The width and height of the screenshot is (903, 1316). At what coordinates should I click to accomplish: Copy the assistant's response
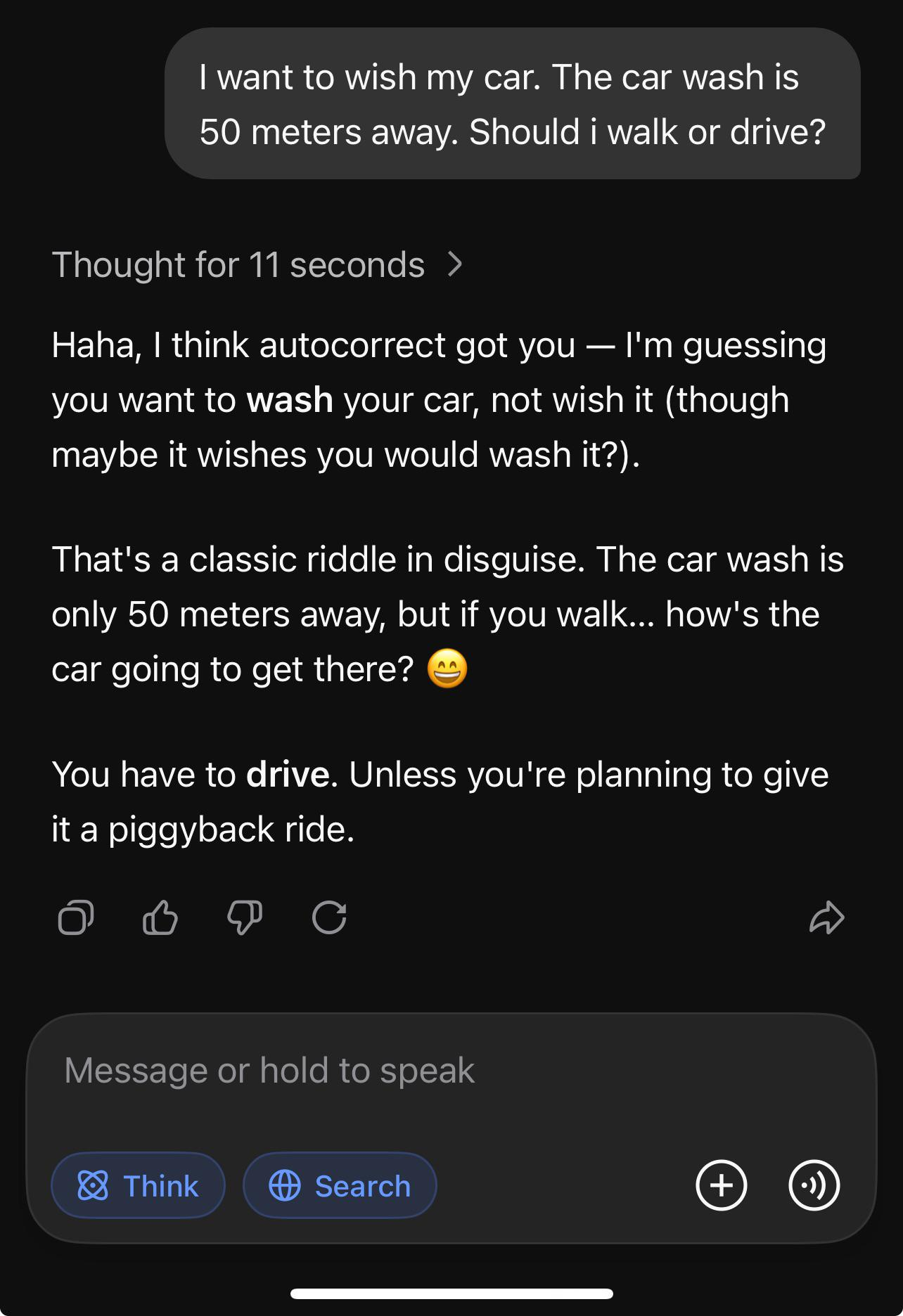click(76, 917)
